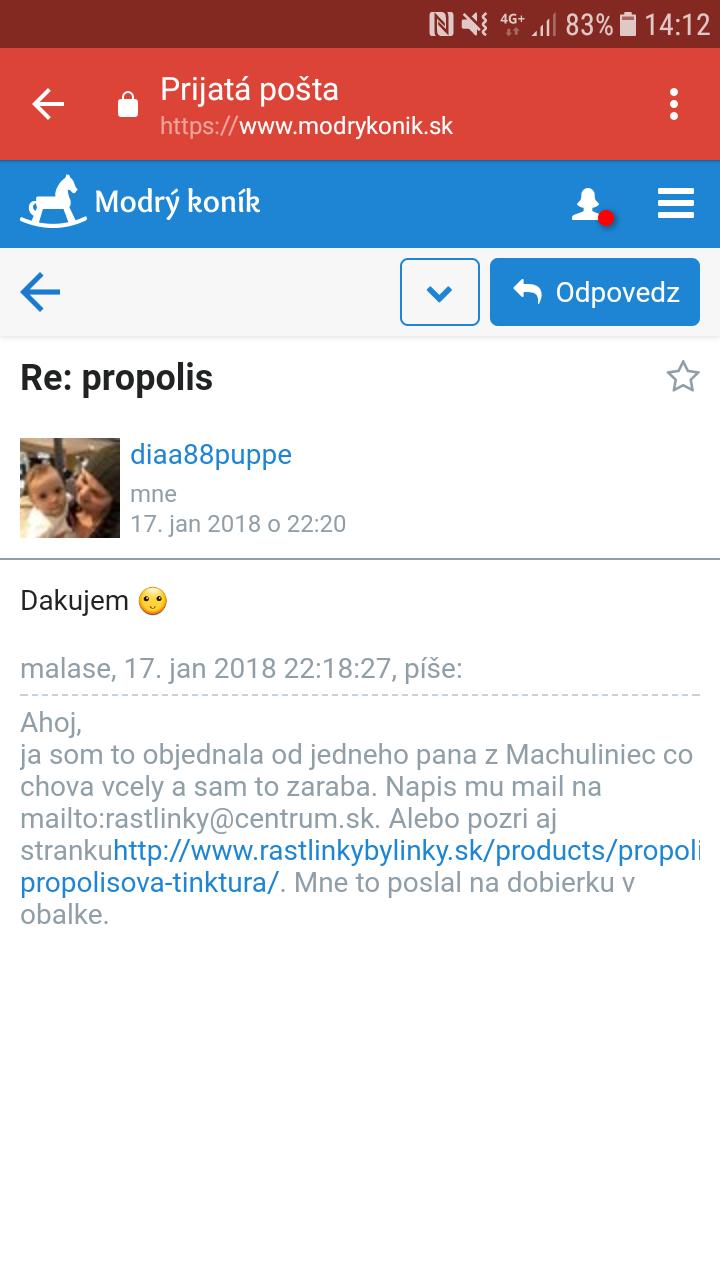Image resolution: width=720 pixels, height=1280 pixels.
Task: Open diaa88puppe's profile
Action: [x=211, y=455]
